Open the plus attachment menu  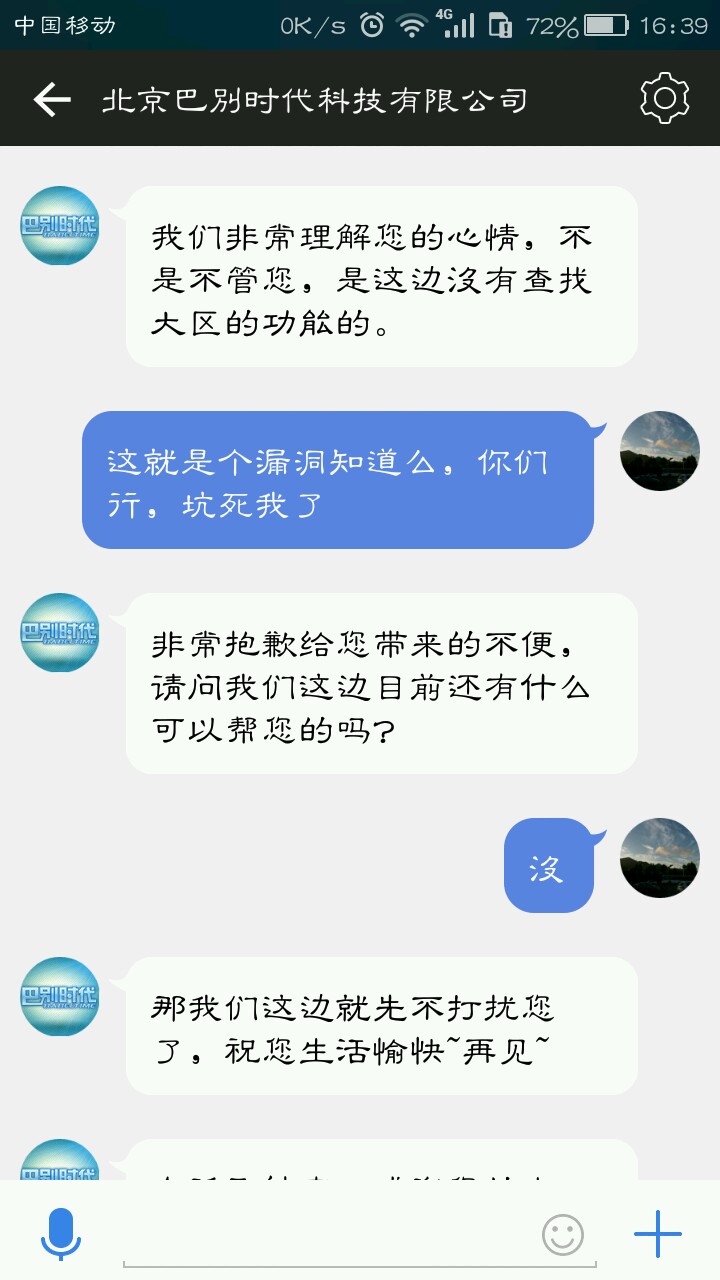(658, 1233)
